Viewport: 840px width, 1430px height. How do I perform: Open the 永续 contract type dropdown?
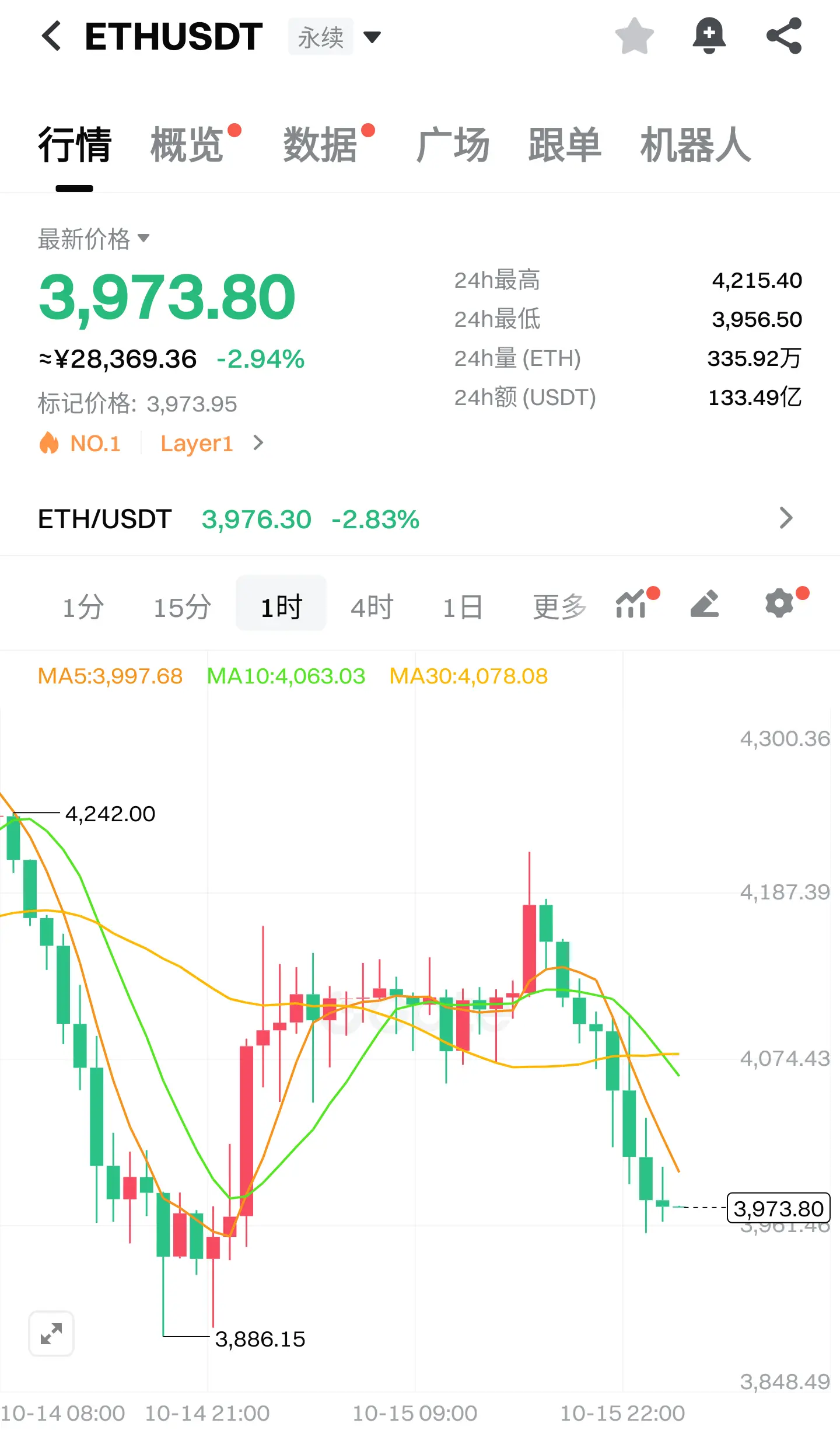pos(335,37)
